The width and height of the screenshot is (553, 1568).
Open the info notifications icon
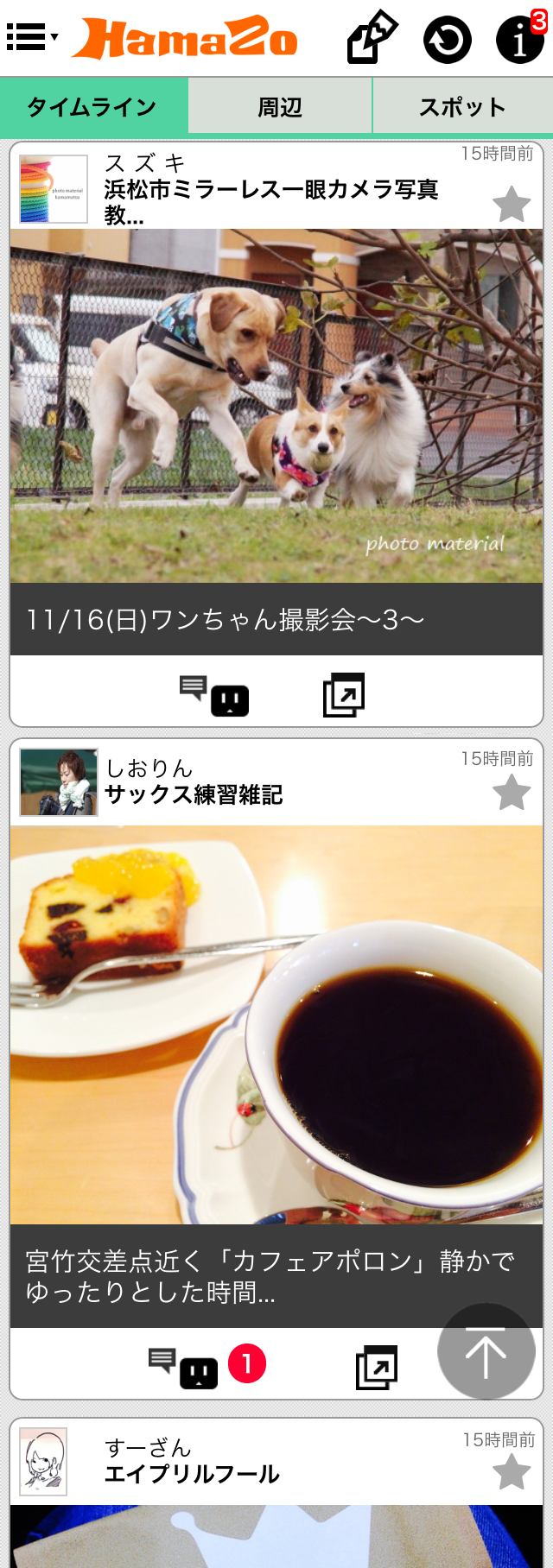(519, 39)
